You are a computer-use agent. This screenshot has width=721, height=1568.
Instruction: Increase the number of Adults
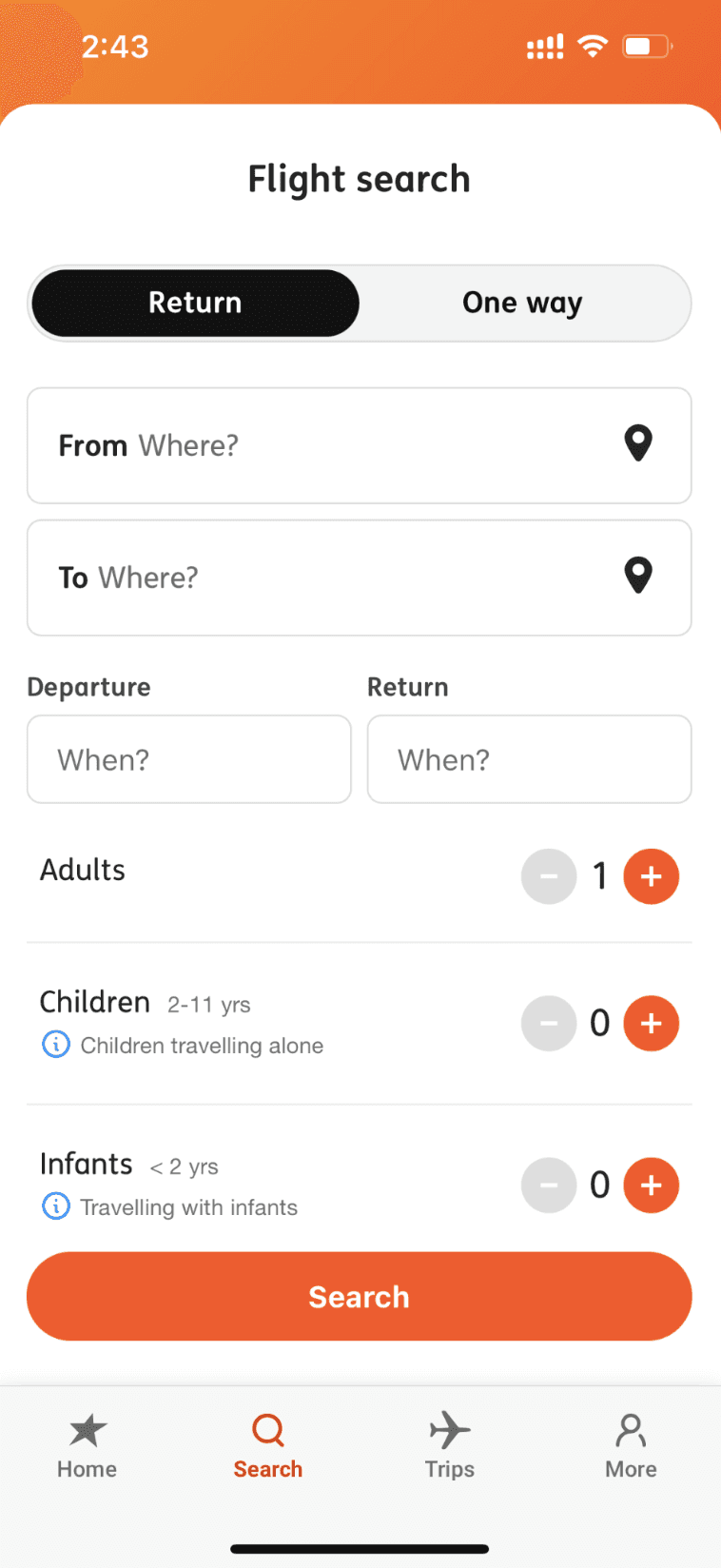click(x=652, y=876)
